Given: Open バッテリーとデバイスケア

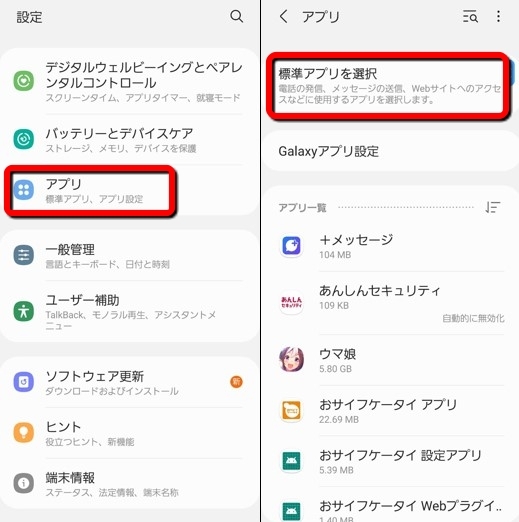Looking at the screenshot, I should click(130, 139).
